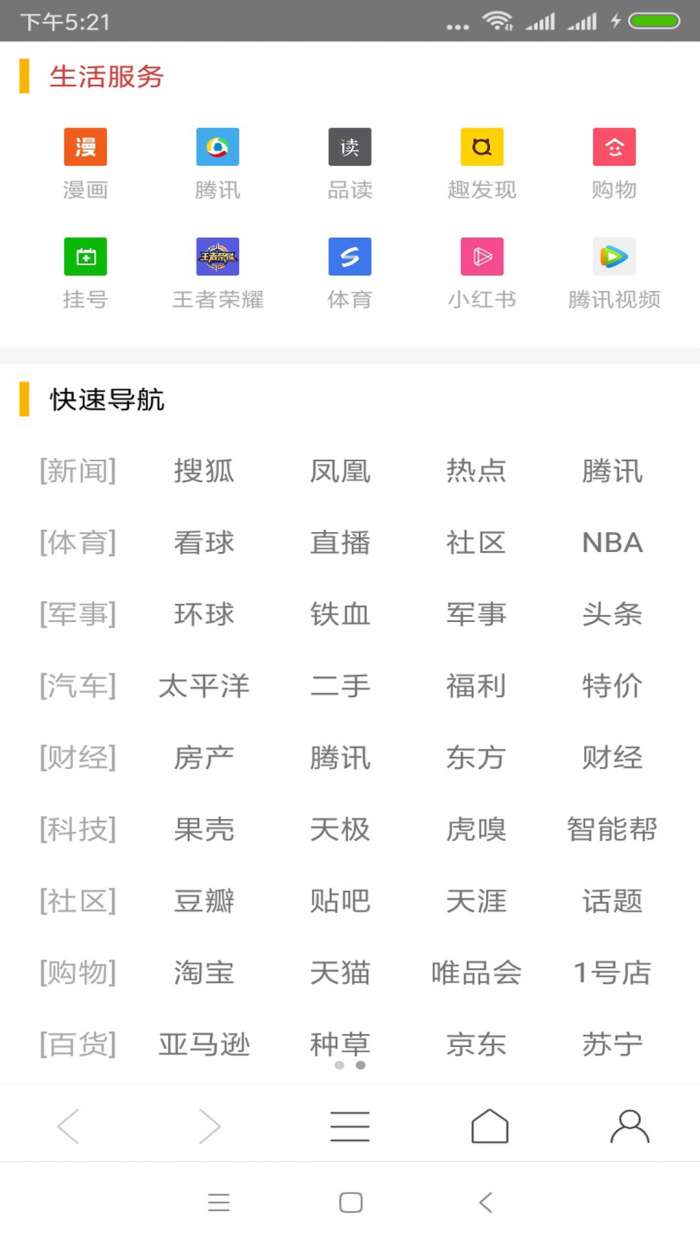Viewport: 700px width, 1244px height.
Task: Open the 京东 link
Action: click(x=476, y=1045)
